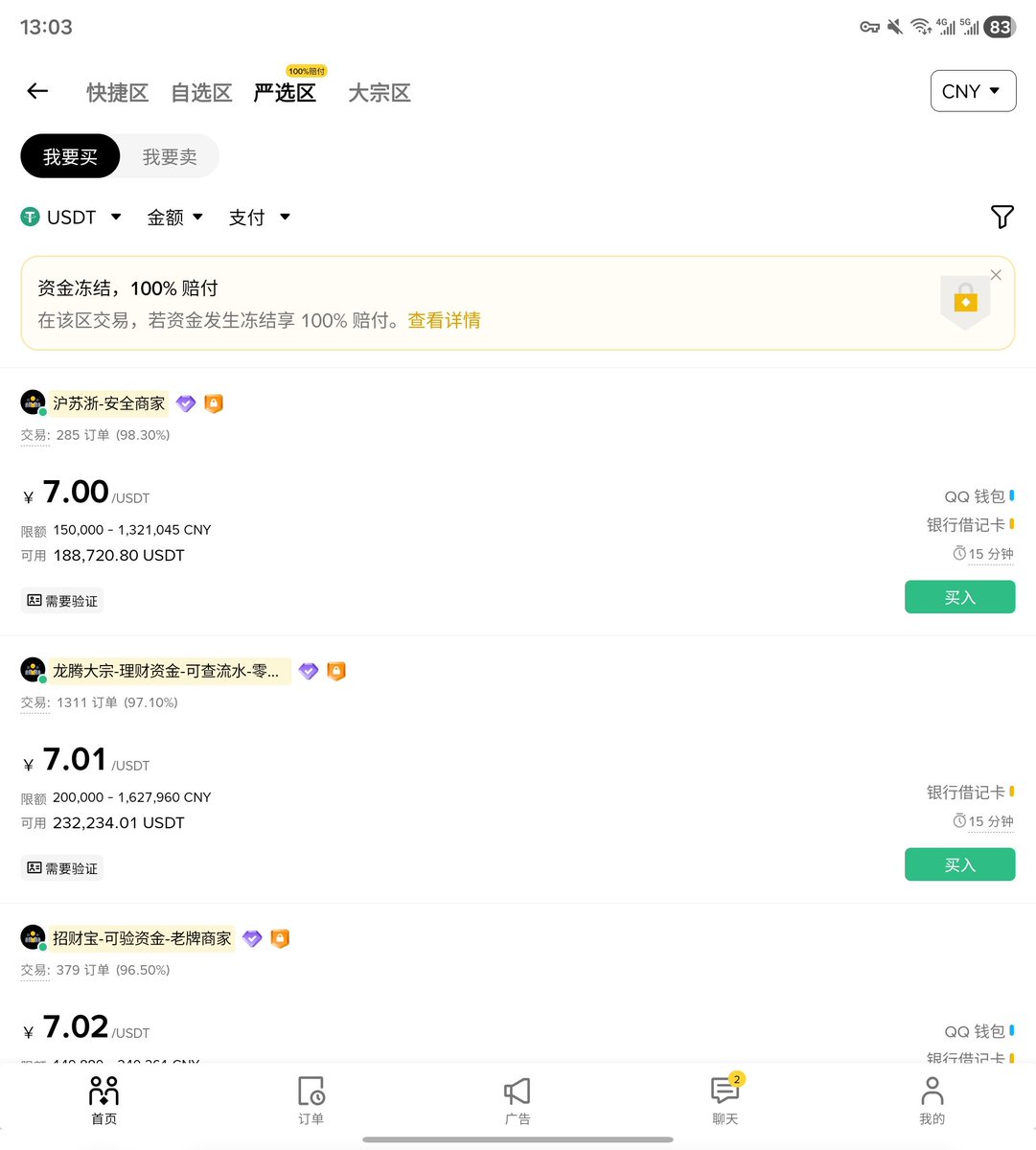Screen dimensions: 1036x1150
Task: Expand the USDT coin selector
Action: (x=72, y=218)
